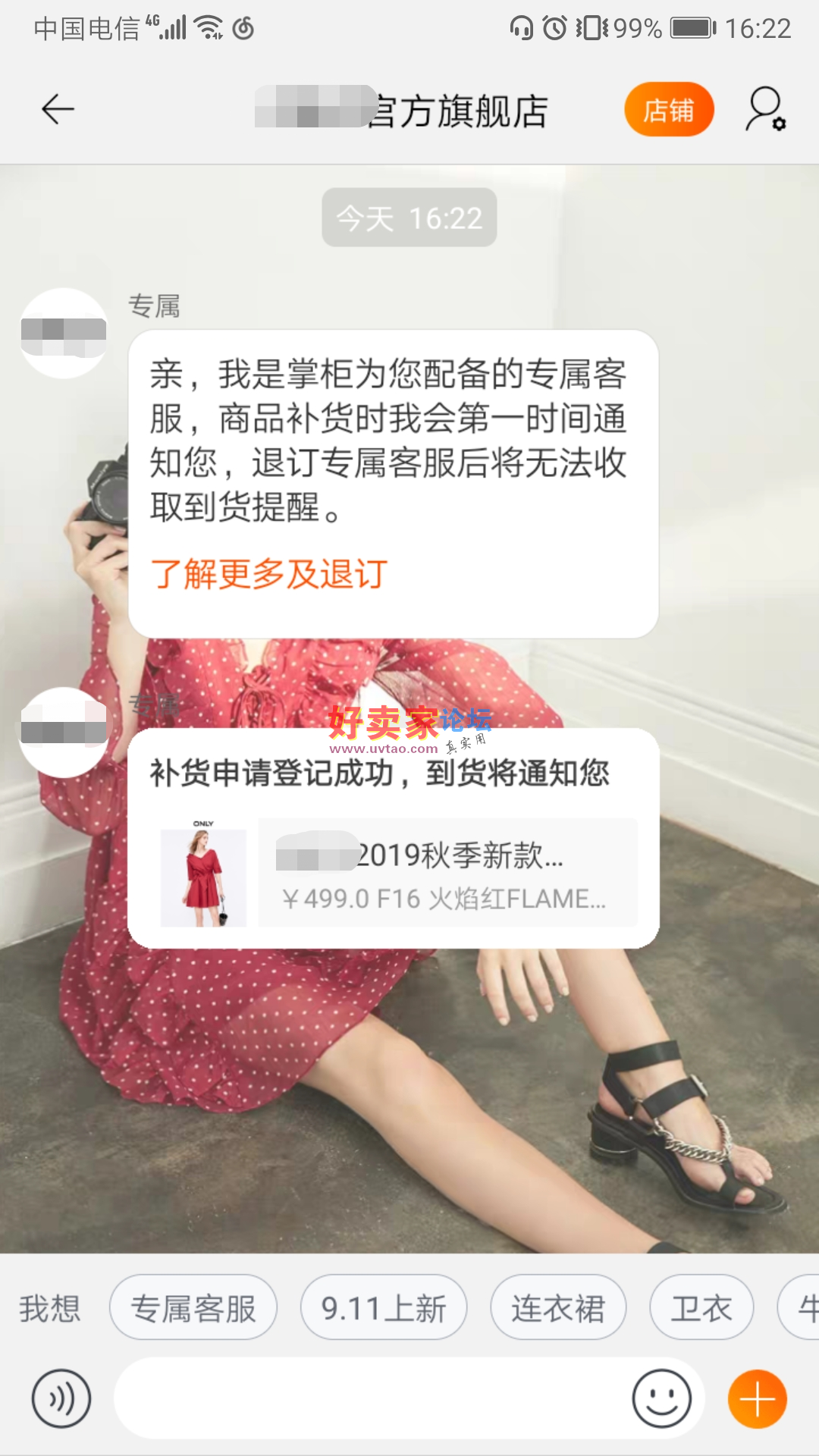Choose the 连衣裙 suggestion chip

click(558, 1308)
